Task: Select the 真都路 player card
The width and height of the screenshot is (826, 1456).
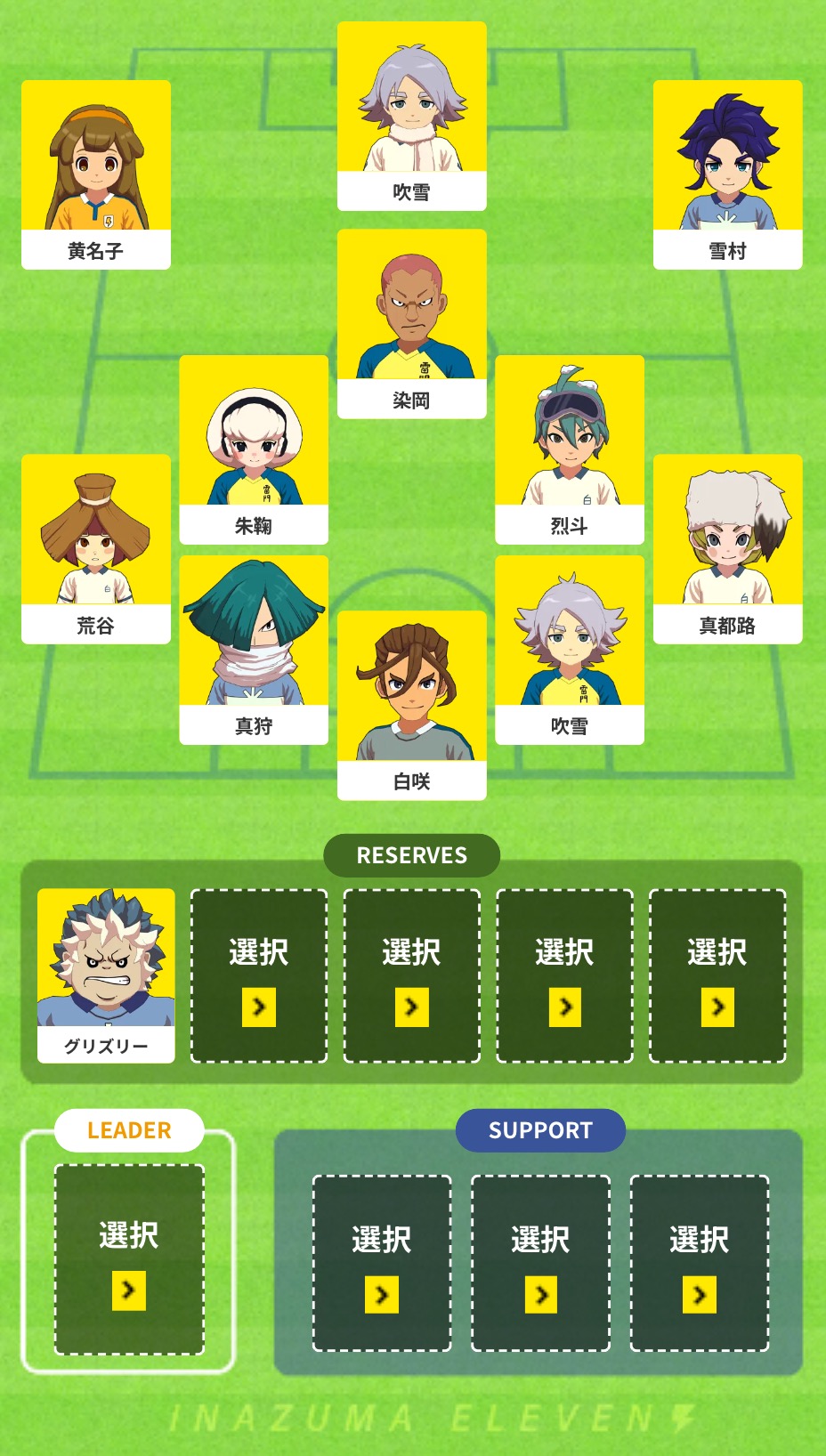Action: pyautogui.click(x=727, y=548)
